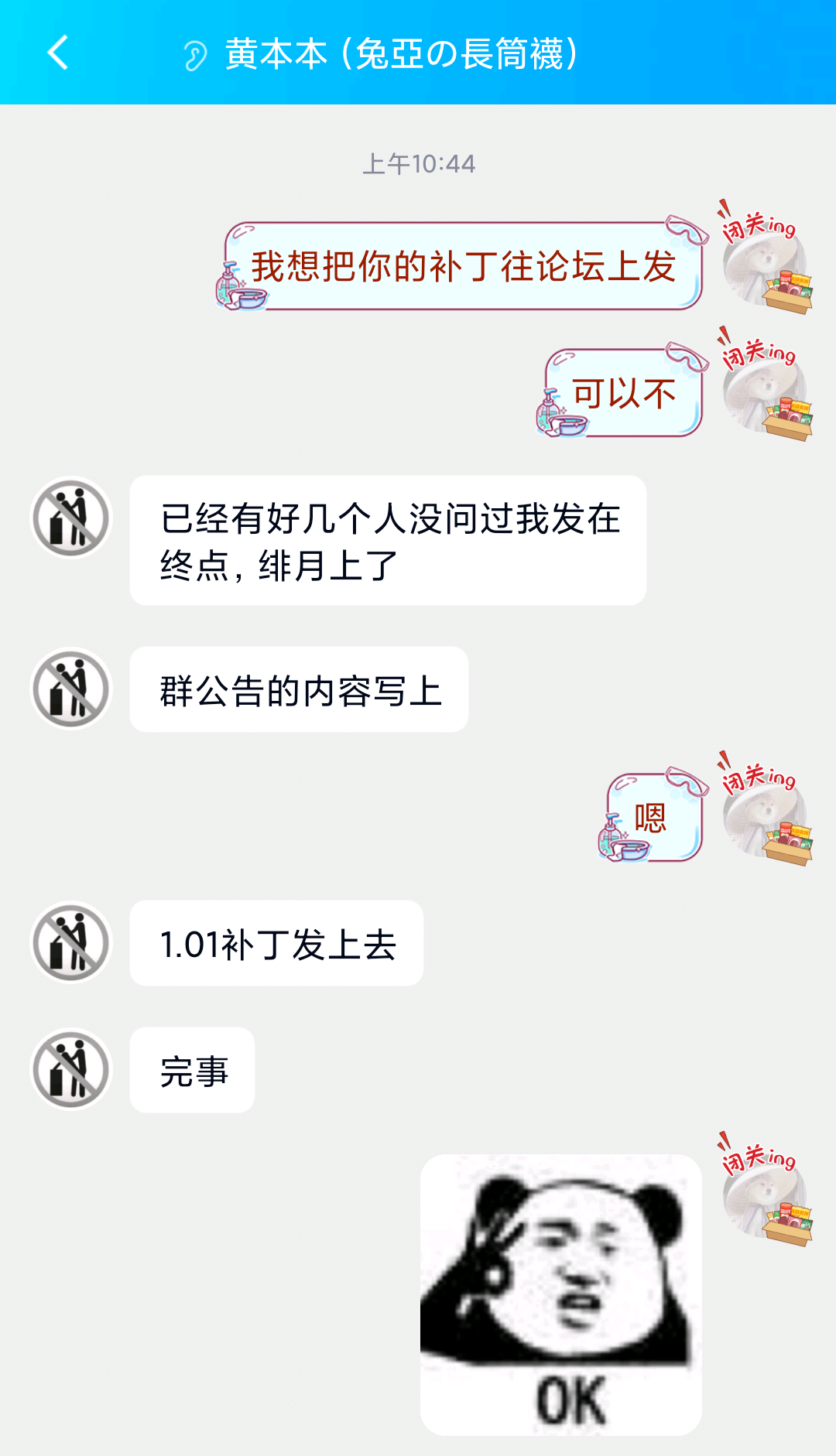This screenshot has width=836, height=1456.
Task: Open sender avatar beside 完事 message
Action: 71,1069
